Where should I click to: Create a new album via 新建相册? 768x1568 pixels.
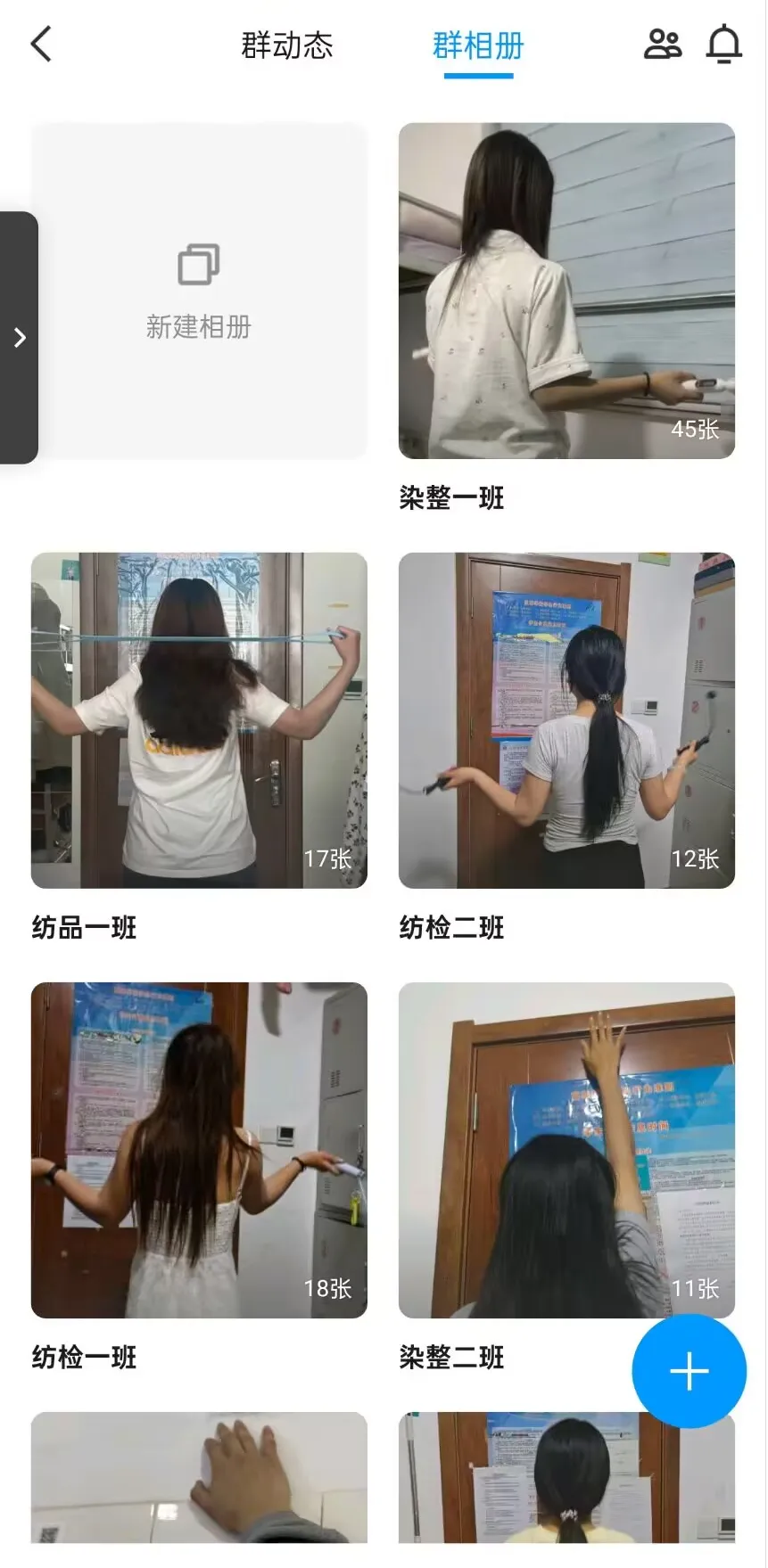199,291
